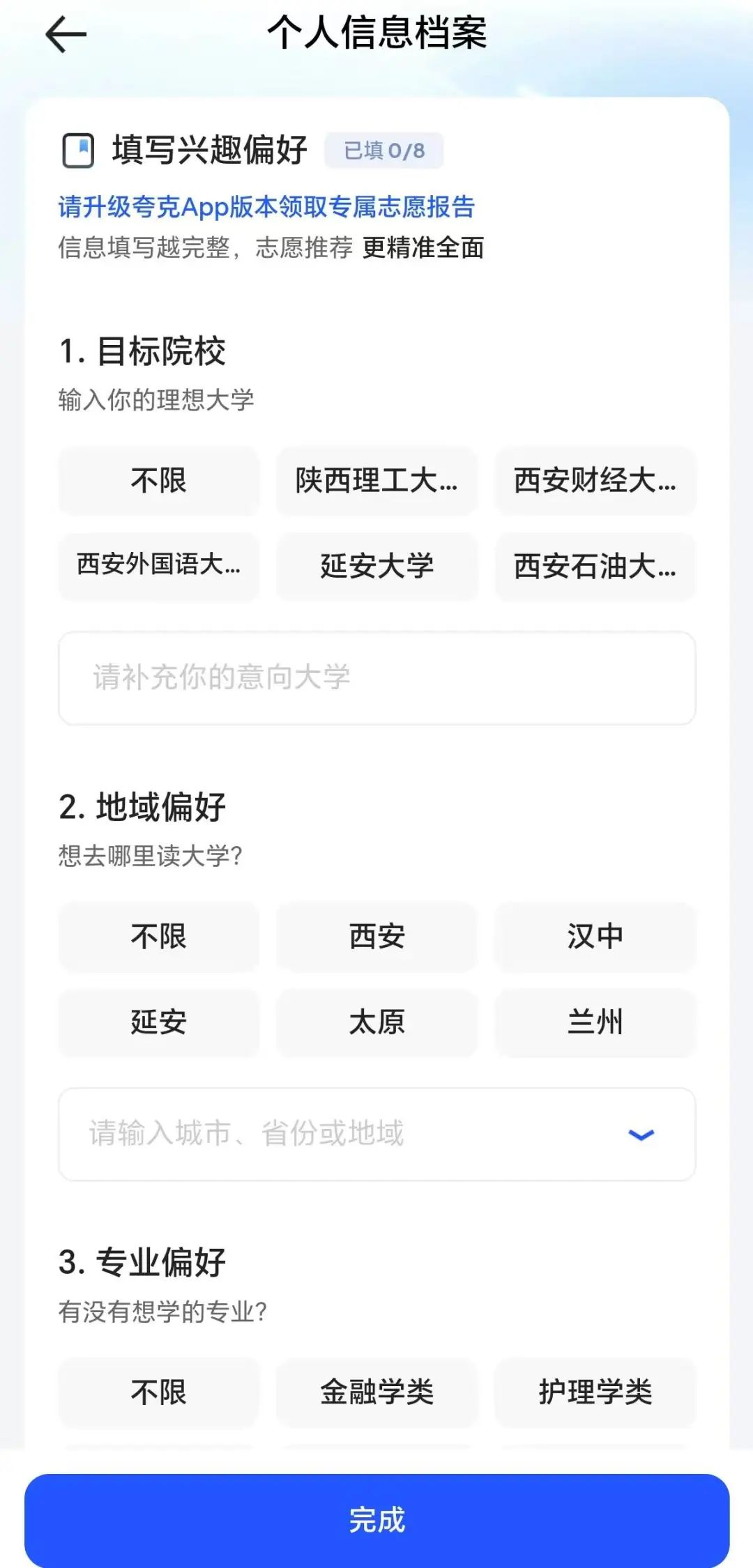The height and width of the screenshot is (1568, 753).
Task: Click the back arrow to exit the profile page
Action: tap(63, 33)
